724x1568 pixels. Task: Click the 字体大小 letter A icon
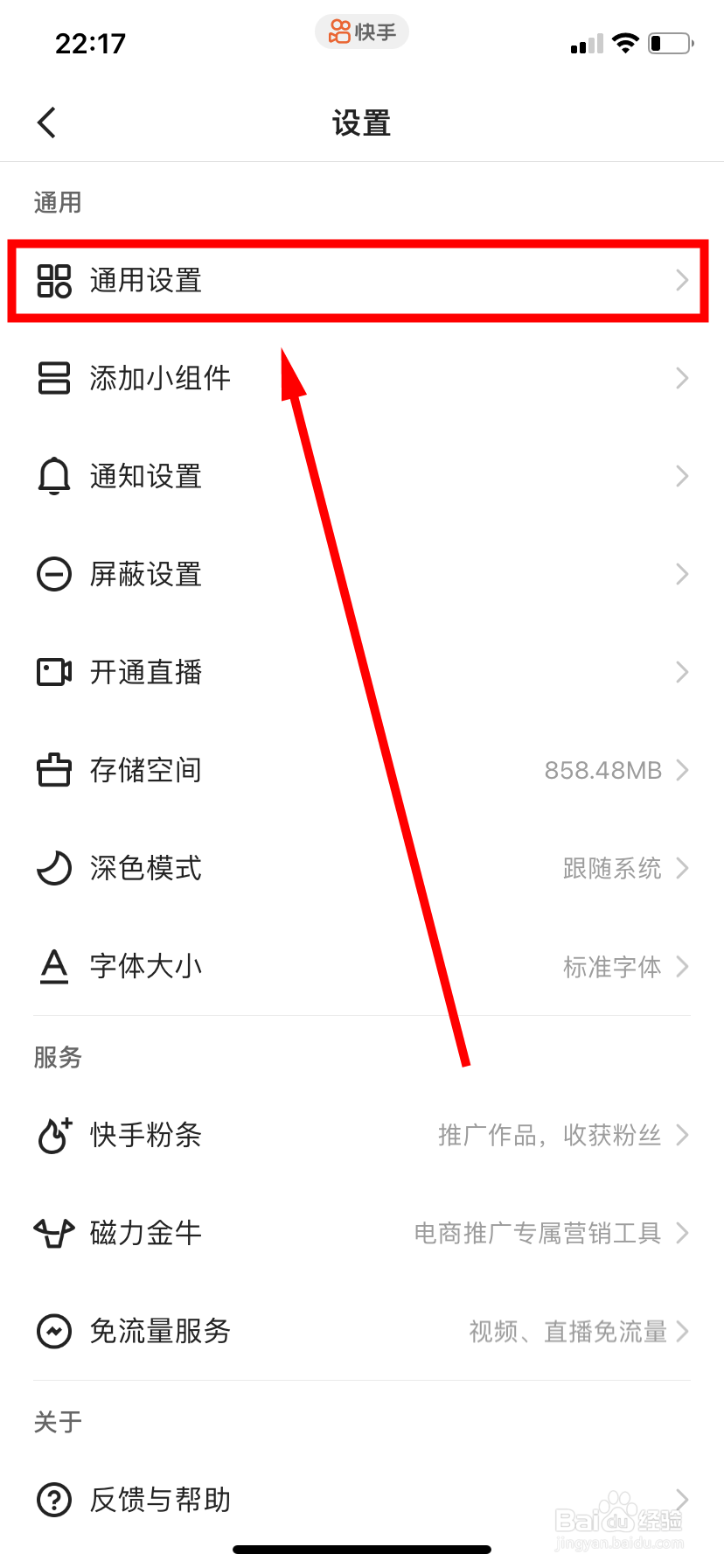54,966
